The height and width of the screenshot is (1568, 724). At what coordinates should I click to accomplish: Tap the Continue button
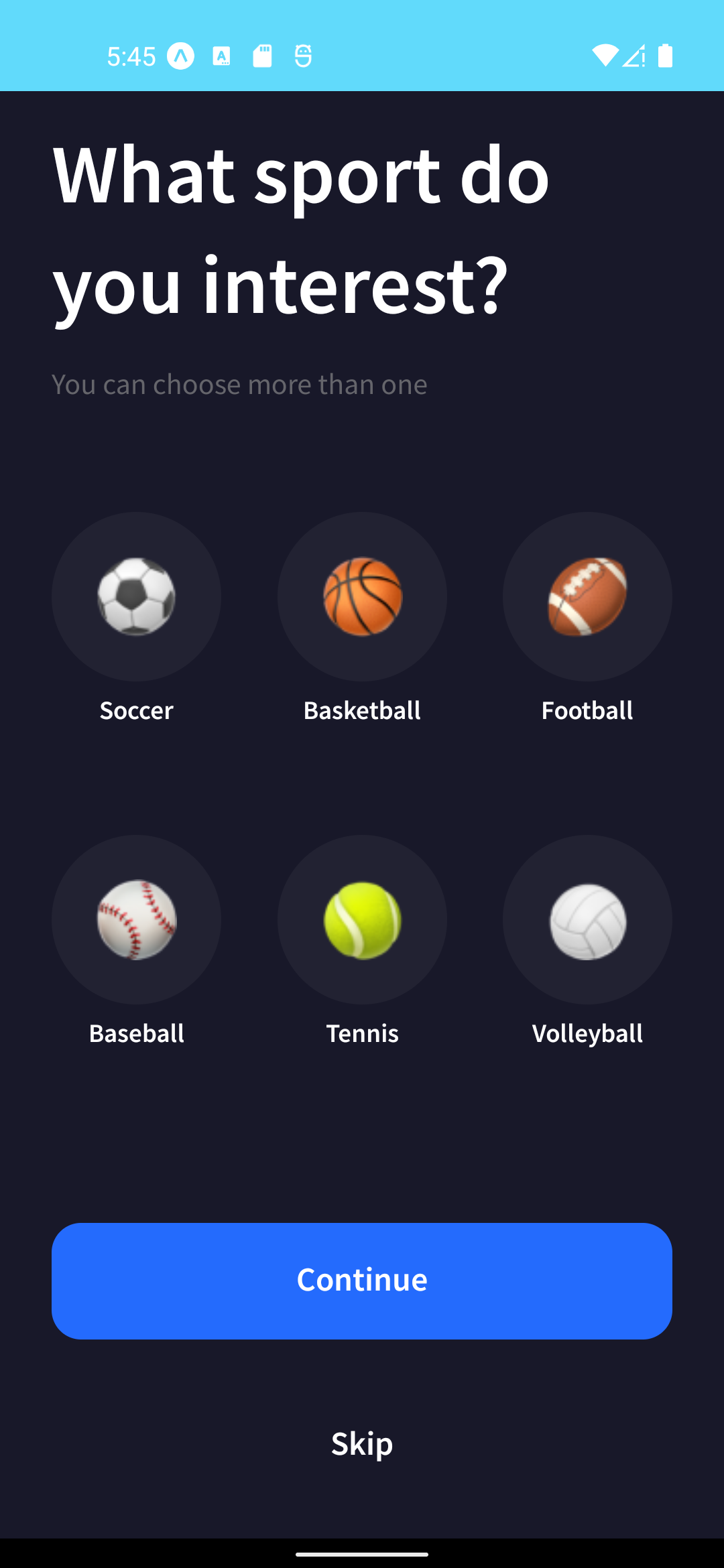361,1279
